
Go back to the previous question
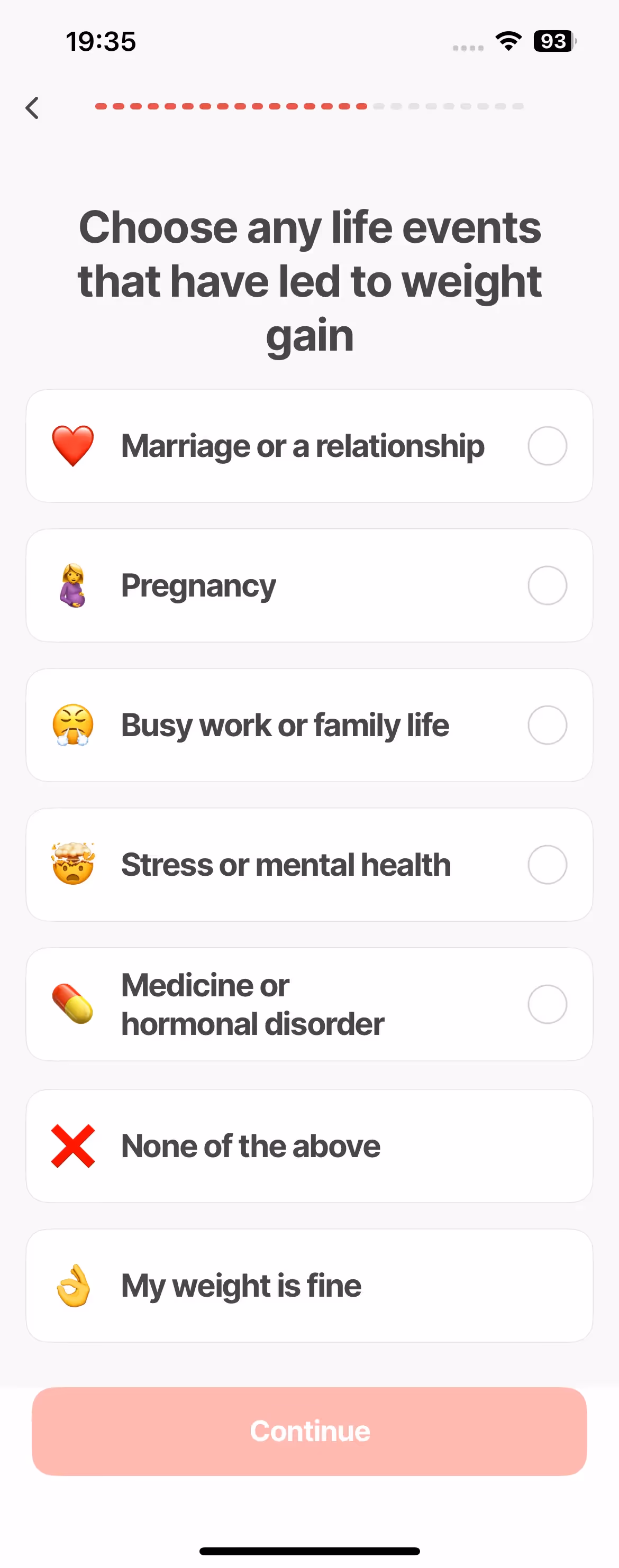32,108
